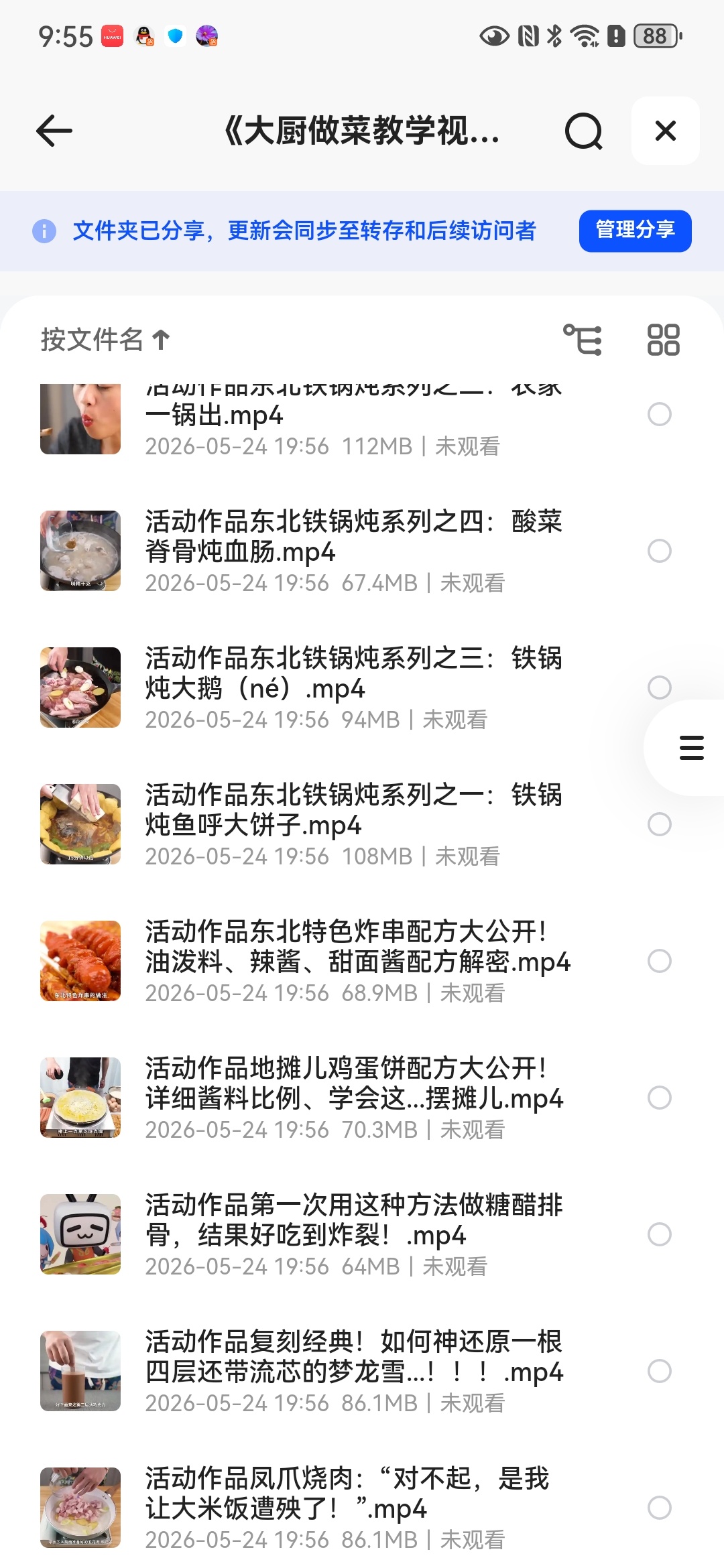Image resolution: width=724 pixels, height=1568 pixels.
Task: Open search in the folder header
Action: [x=584, y=131]
